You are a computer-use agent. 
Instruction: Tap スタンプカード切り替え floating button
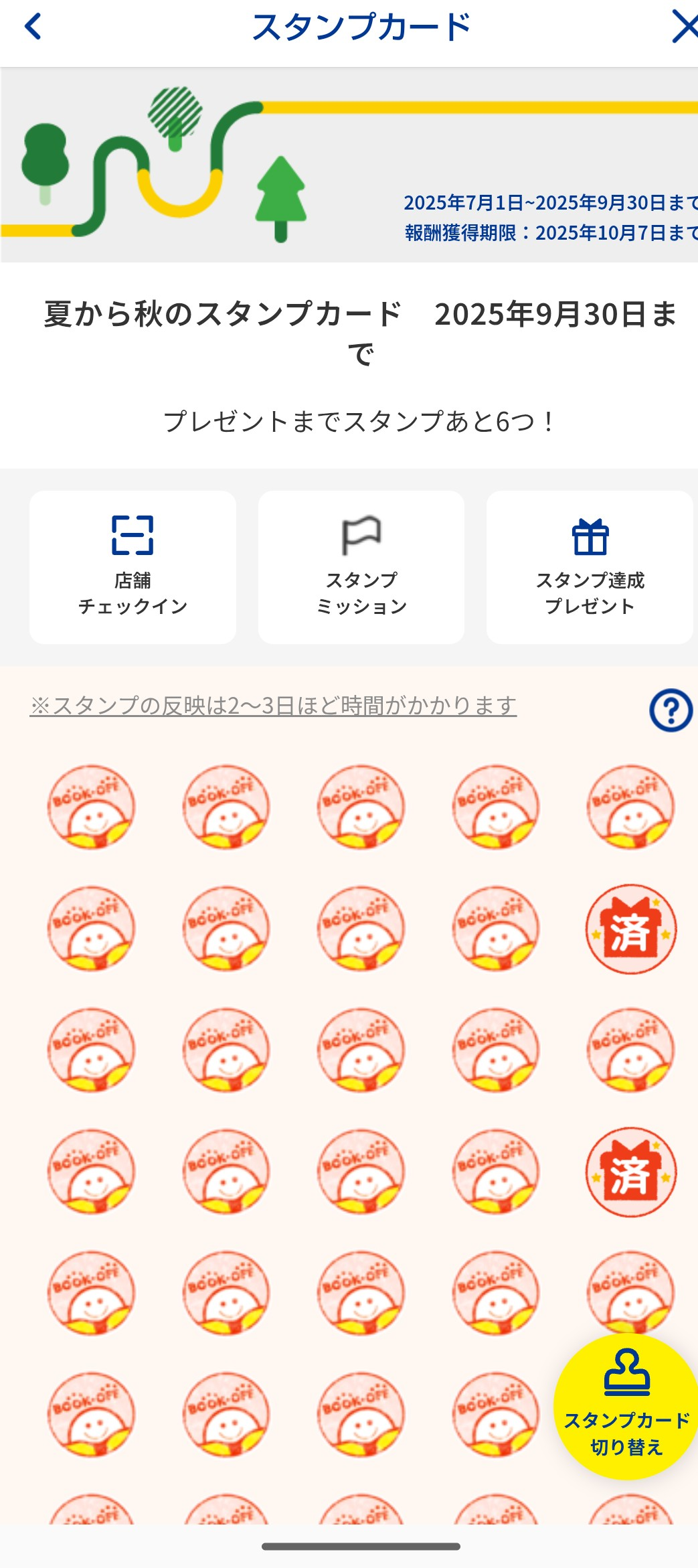click(626, 1407)
